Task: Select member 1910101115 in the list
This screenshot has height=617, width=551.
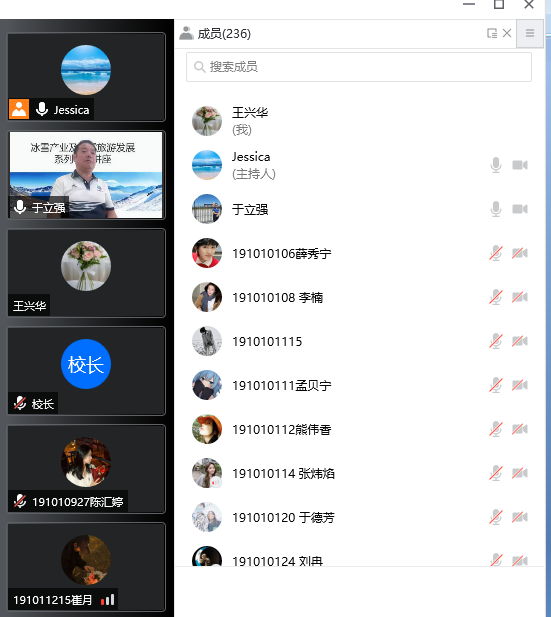Action: (x=359, y=341)
